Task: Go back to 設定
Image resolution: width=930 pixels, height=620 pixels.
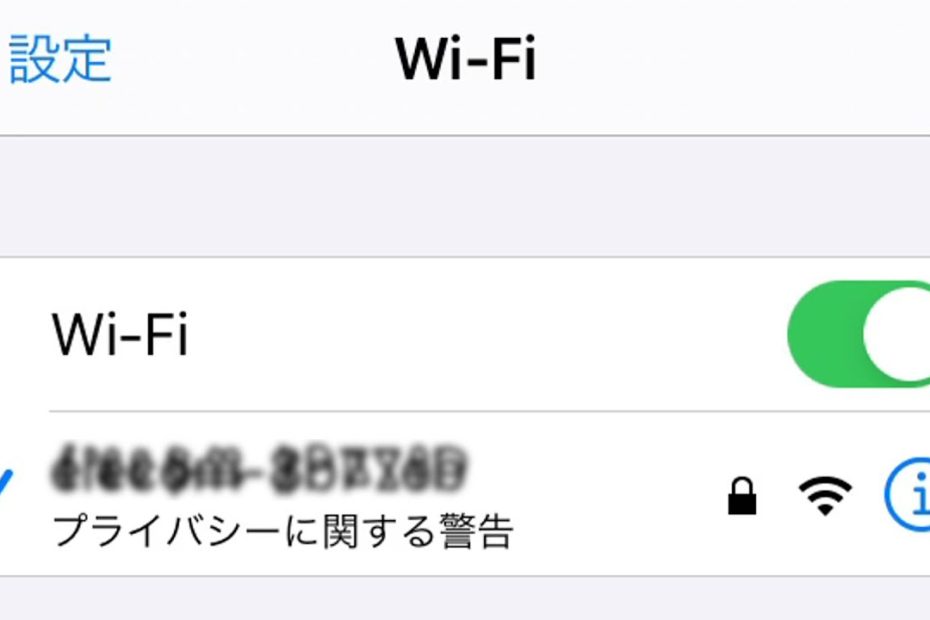Action: [60, 58]
